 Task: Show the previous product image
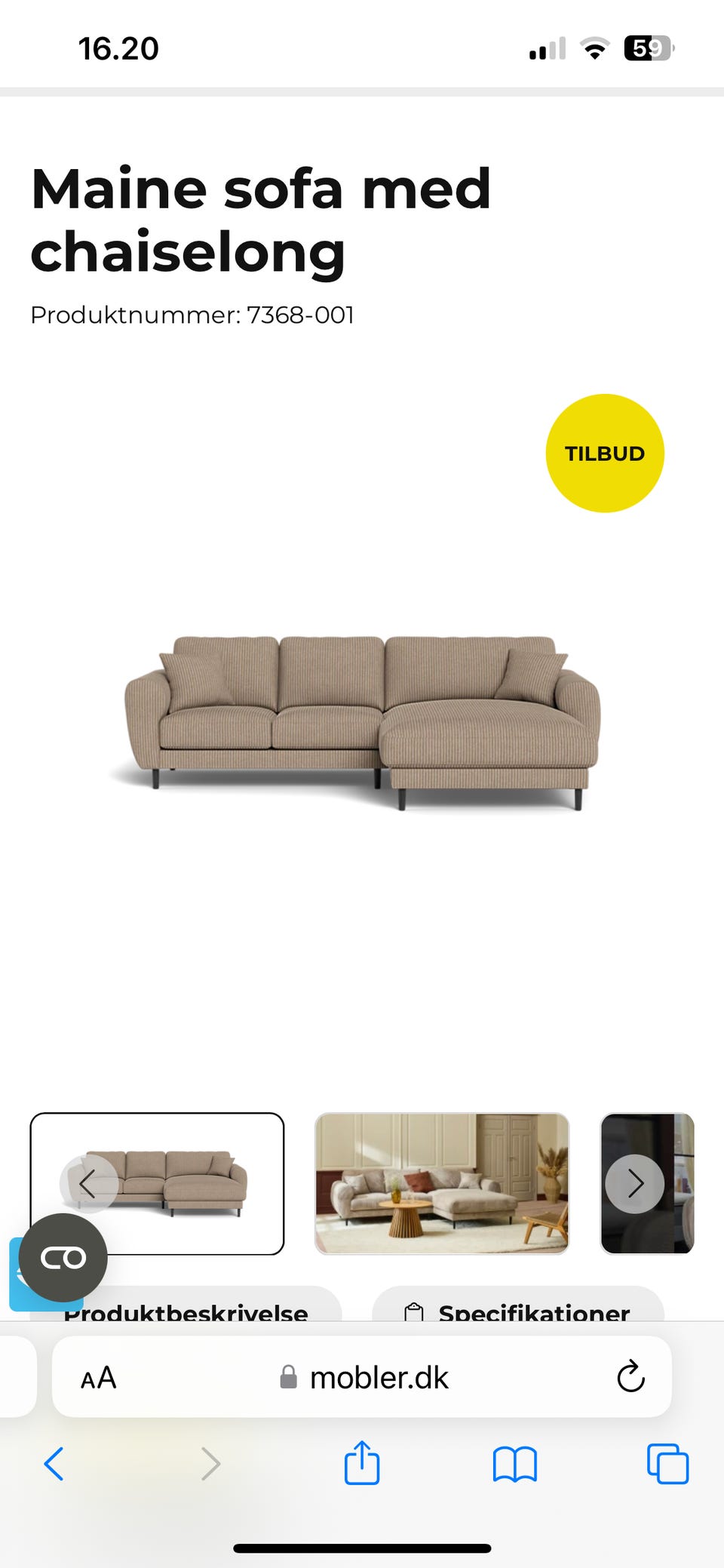click(x=88, y=1182)
